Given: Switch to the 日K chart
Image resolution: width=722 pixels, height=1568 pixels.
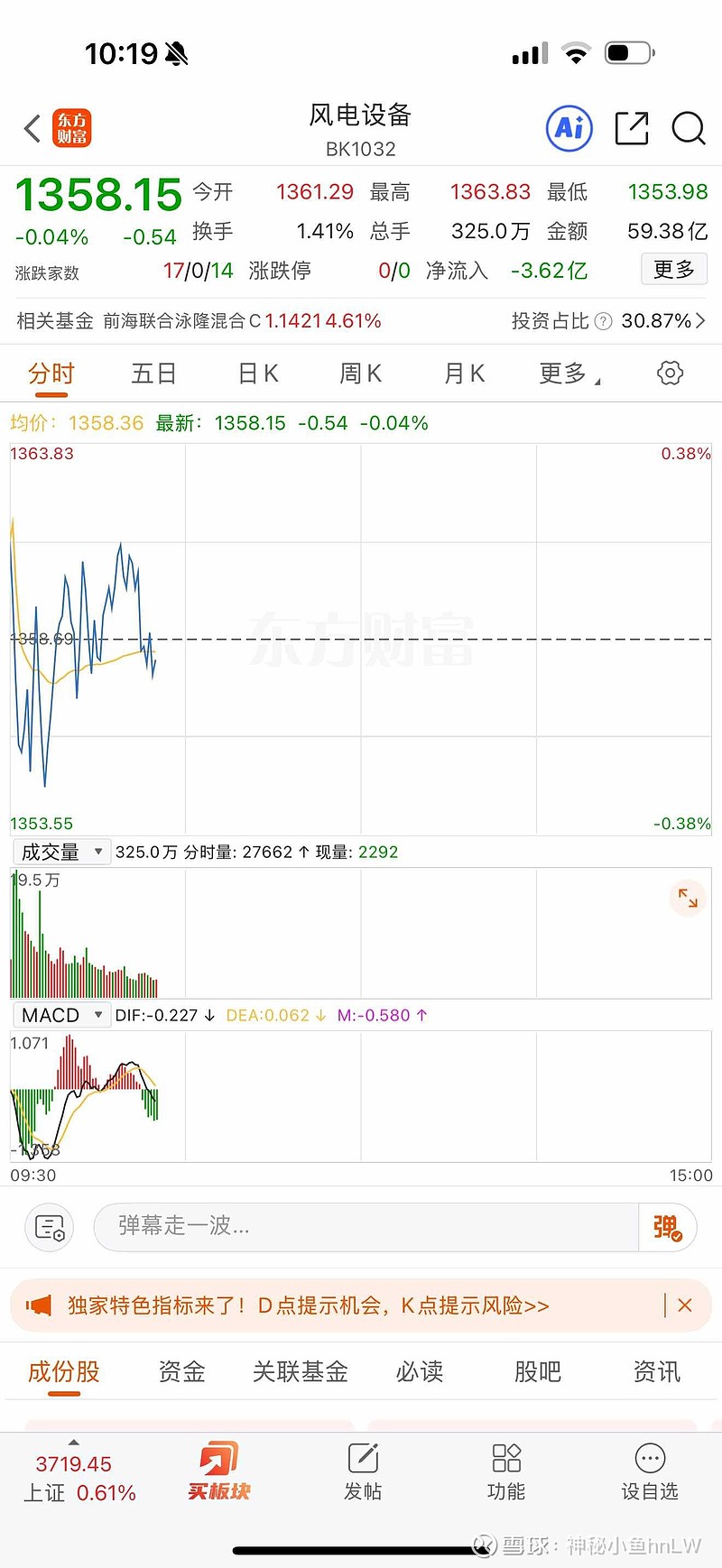Looking at the screenshot, I should point(258,374).
